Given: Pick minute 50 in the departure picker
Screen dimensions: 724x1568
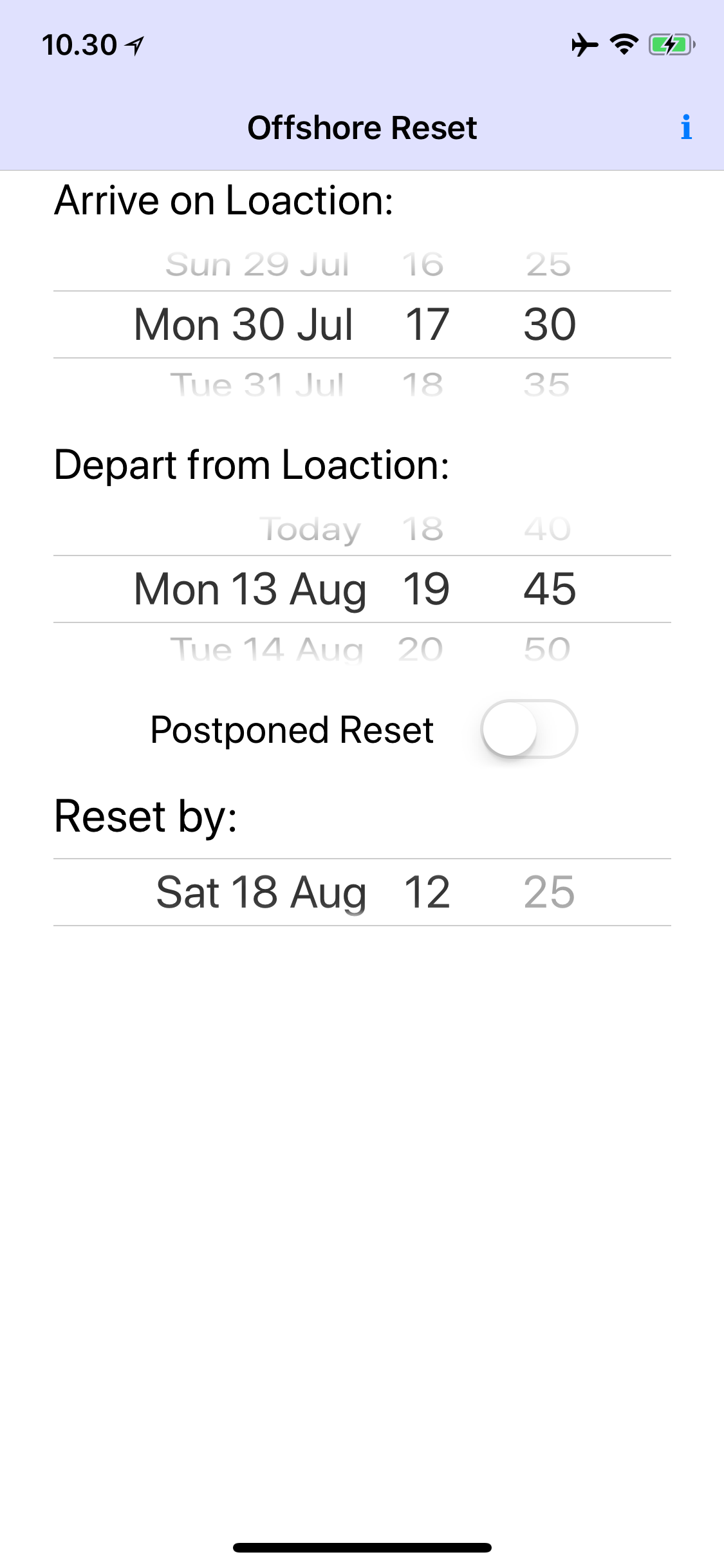Looking at the screenshot, I should point(548,649).
